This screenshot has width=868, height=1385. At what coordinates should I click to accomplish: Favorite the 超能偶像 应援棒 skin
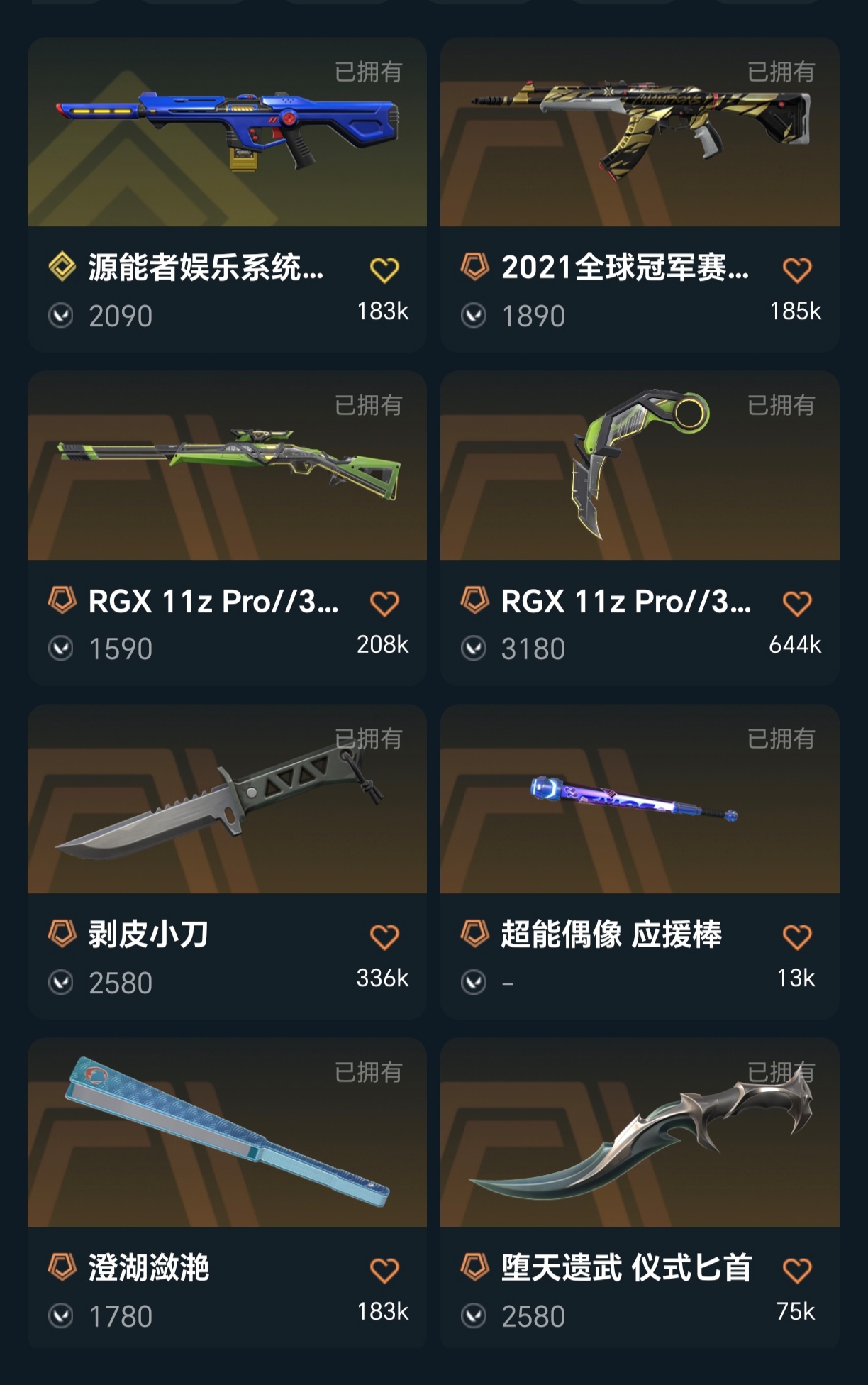pos(797,937)
